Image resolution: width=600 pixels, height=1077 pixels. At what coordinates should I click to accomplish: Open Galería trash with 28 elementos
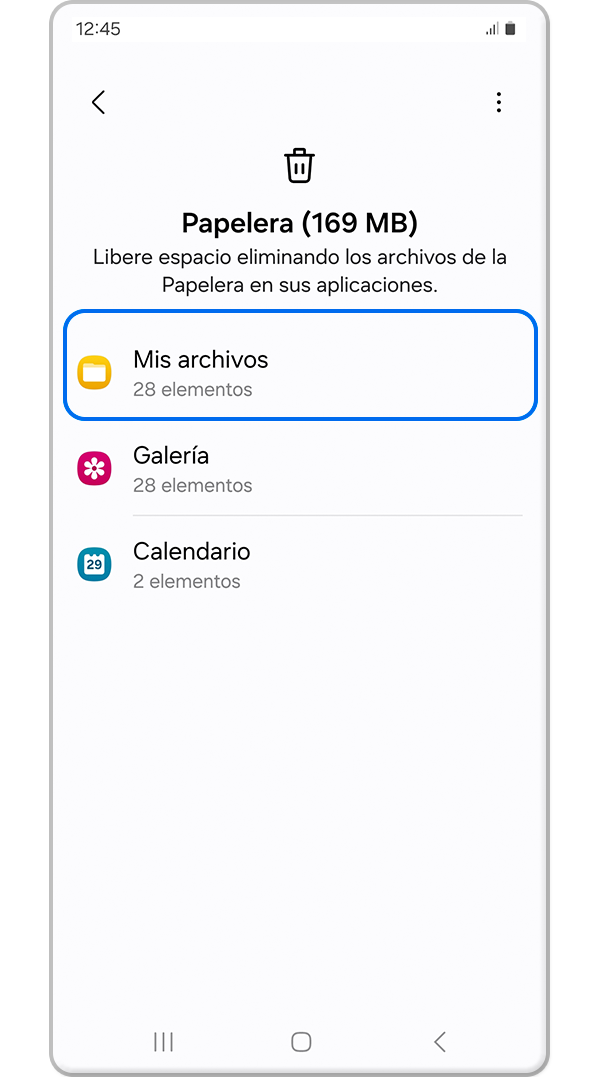tap(300, 469)
